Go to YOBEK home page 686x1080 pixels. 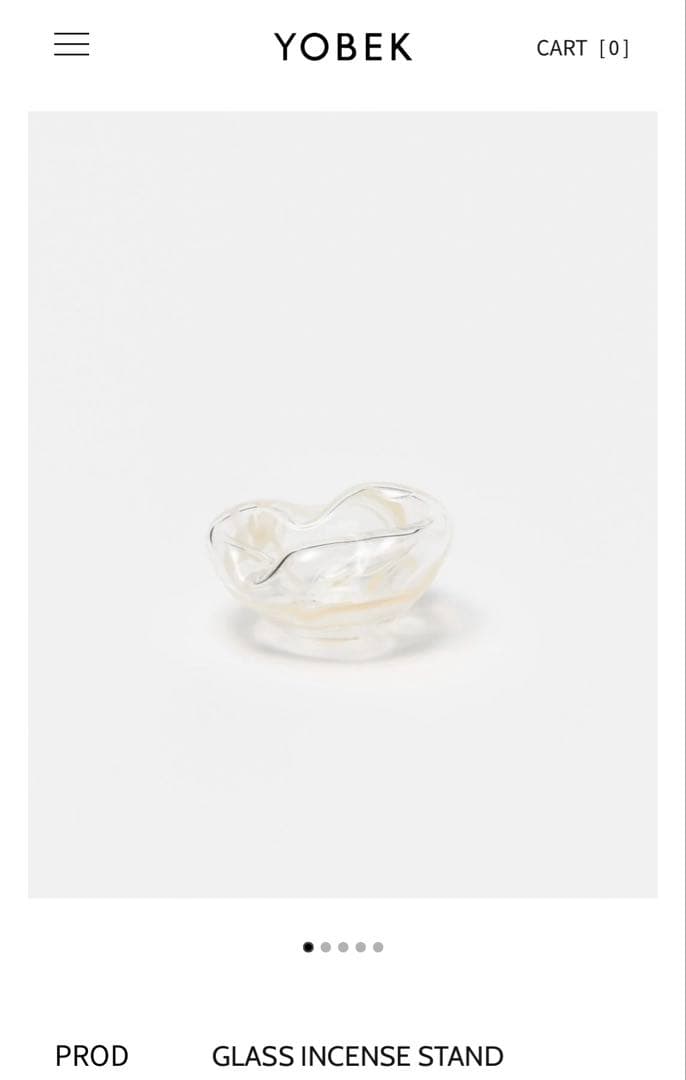tap(343, 47)
